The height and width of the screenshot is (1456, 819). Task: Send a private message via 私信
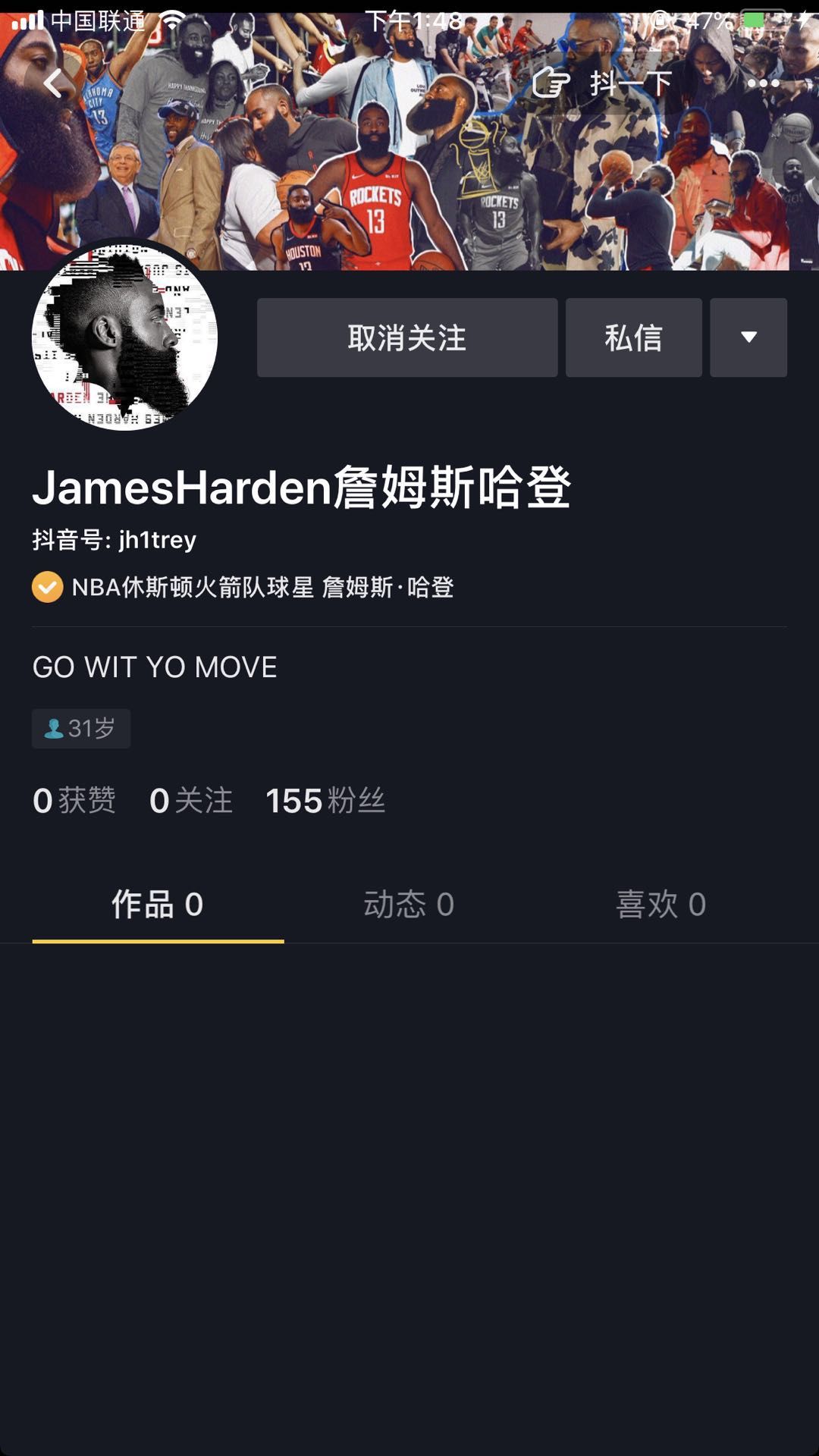coord(633,337)
